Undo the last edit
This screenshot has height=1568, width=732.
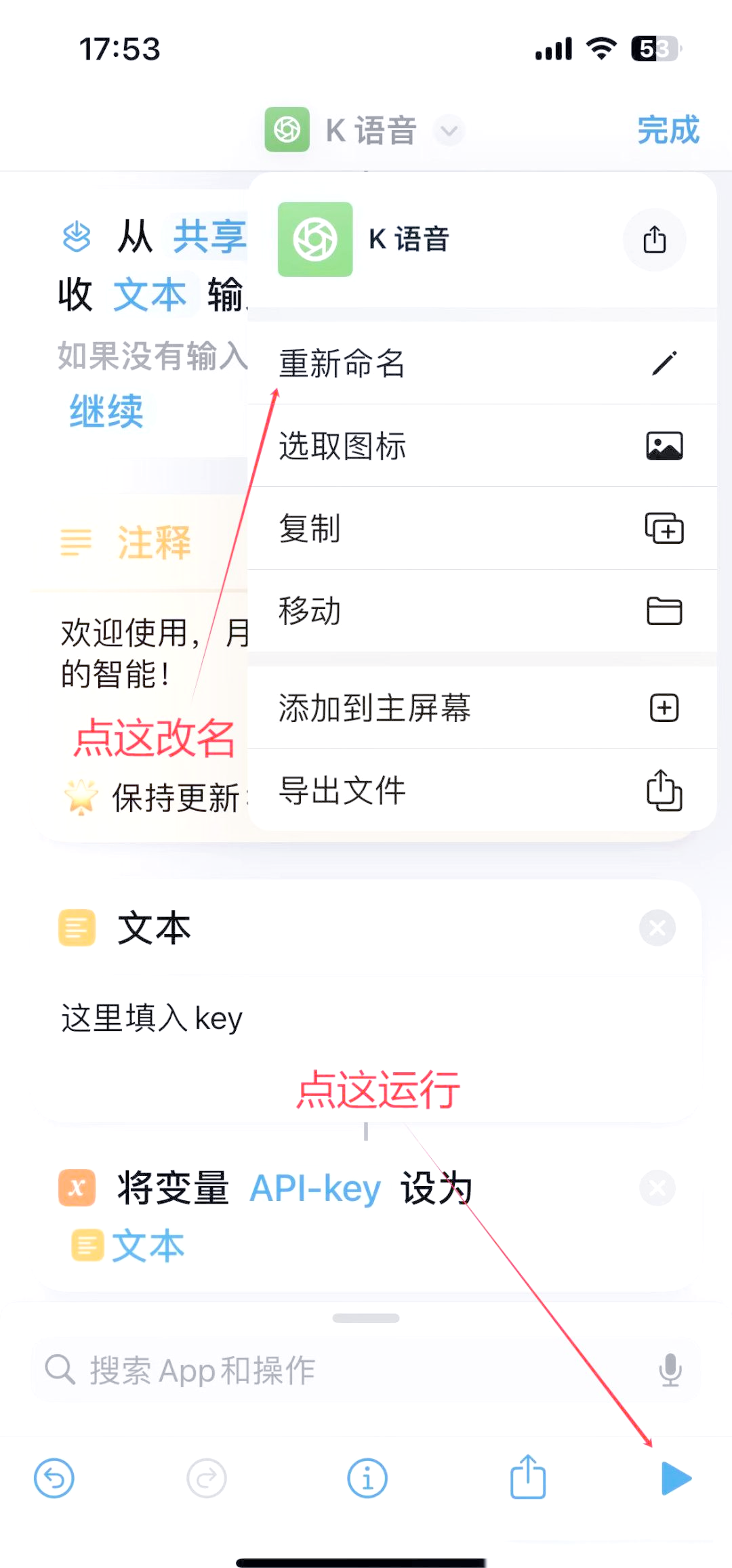tap(54, 1479)
